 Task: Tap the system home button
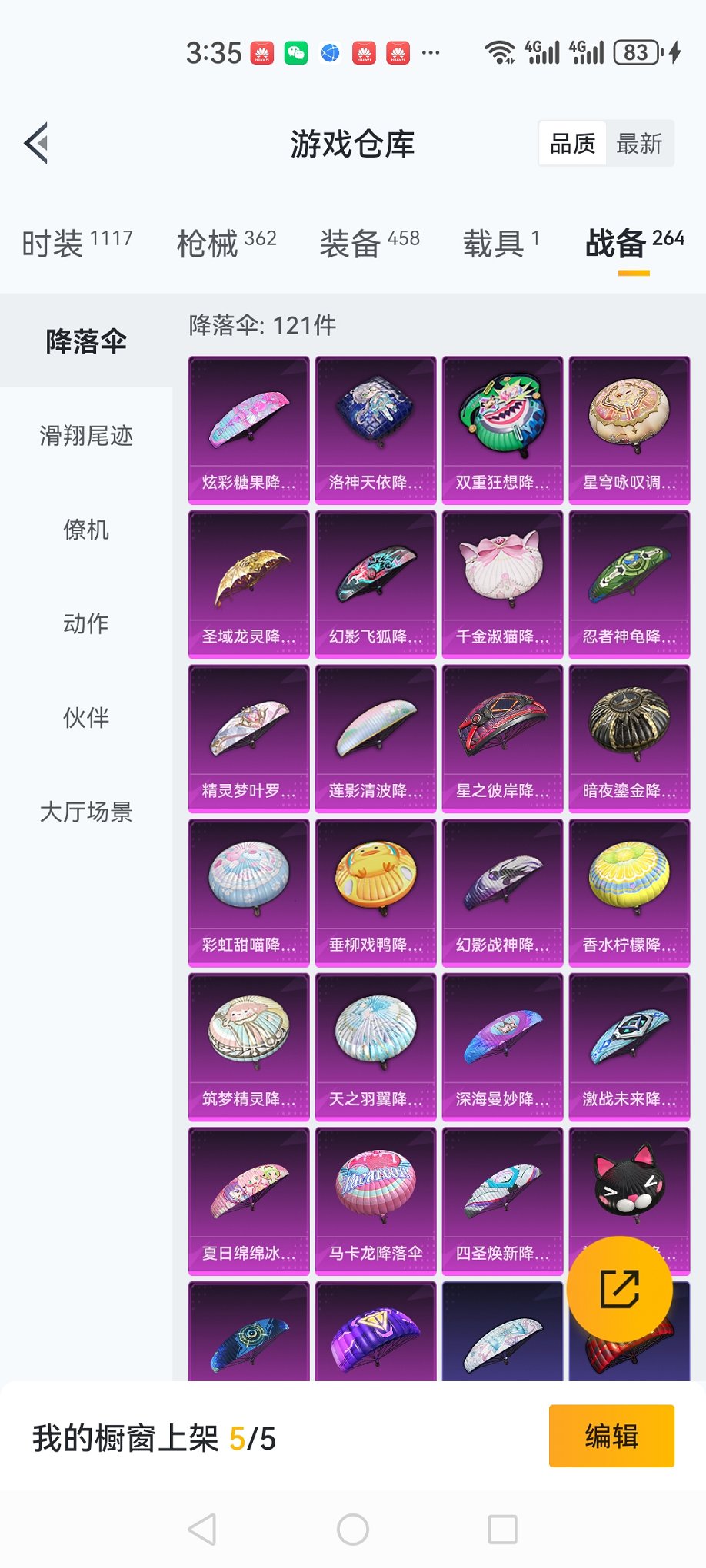click(353, 1530)
